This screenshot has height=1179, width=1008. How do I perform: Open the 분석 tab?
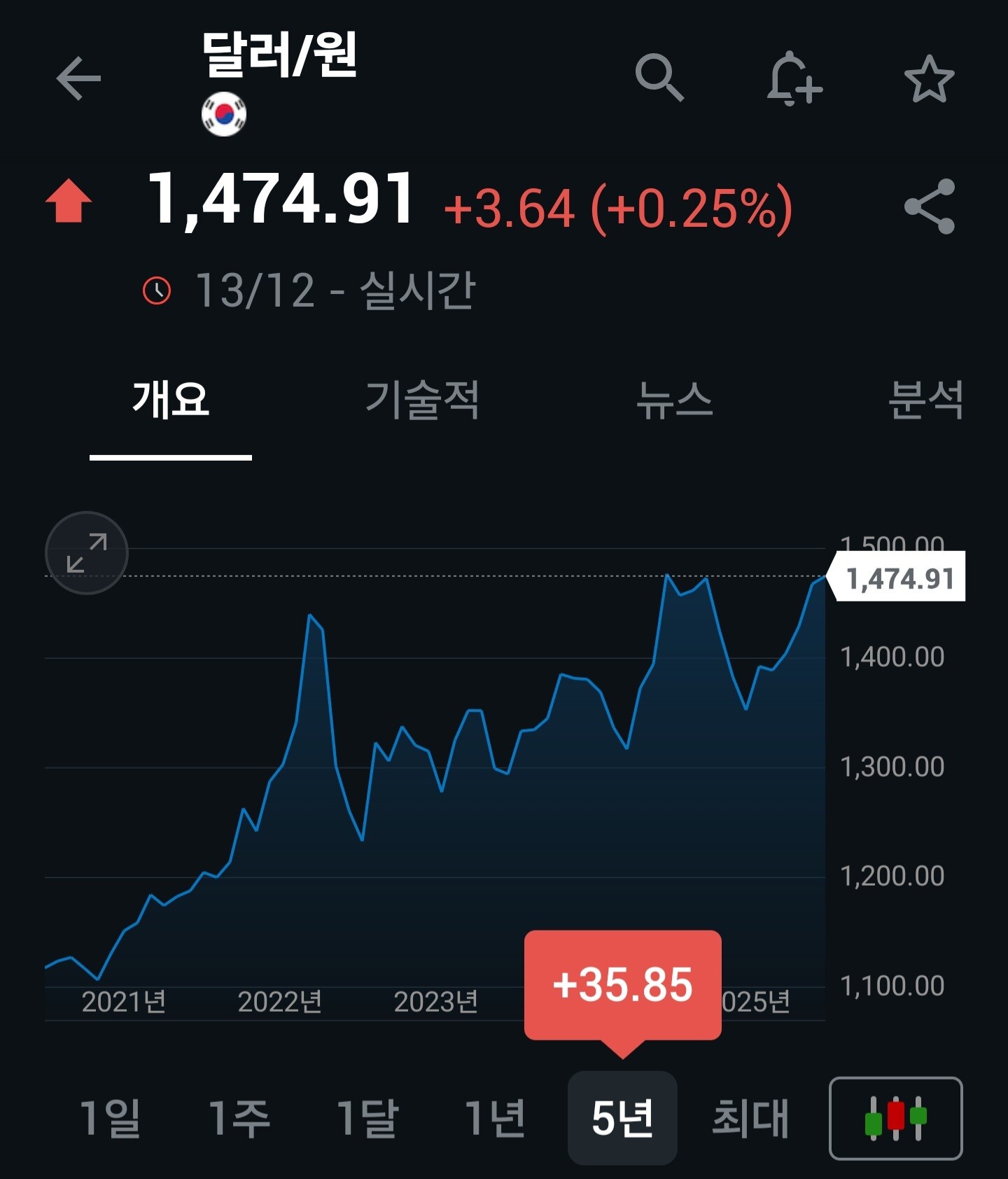(925, 400)
